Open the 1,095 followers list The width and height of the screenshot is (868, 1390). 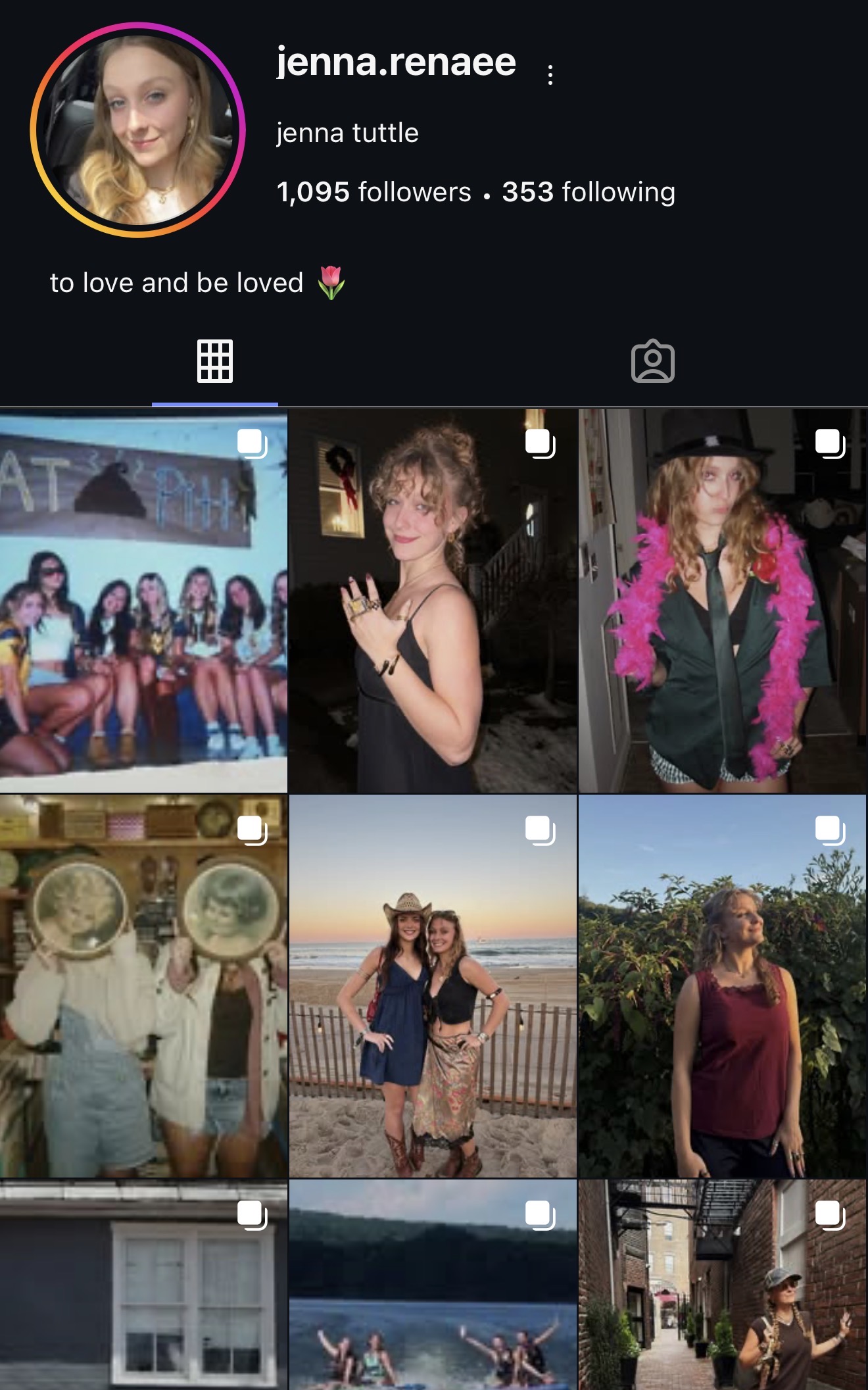coord(374,192)
